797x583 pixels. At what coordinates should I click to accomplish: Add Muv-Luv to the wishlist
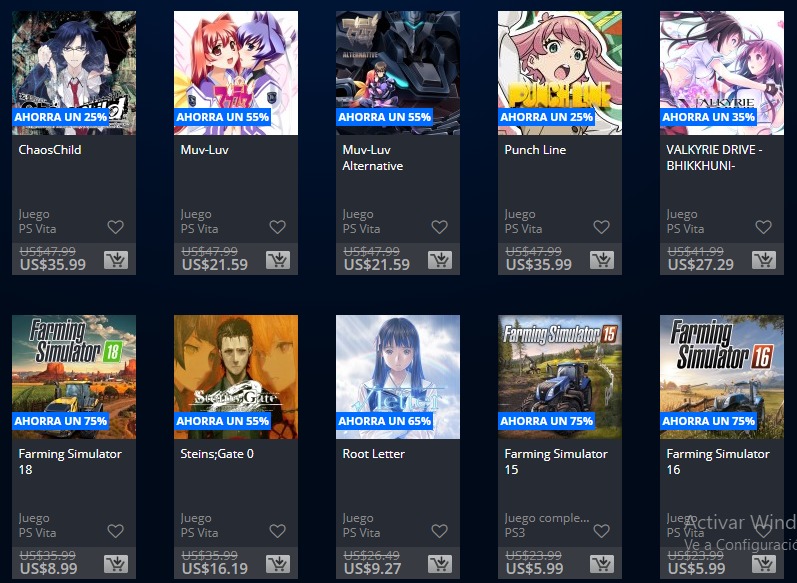click(x=278, y=227)
